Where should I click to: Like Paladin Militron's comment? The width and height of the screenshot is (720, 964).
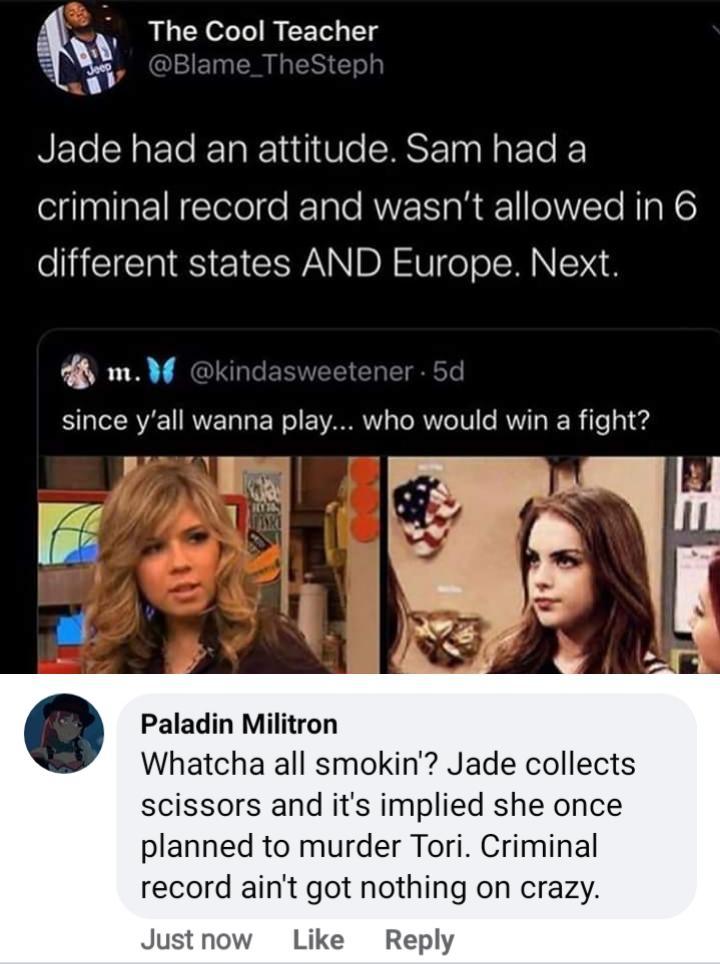coord(318,940)
